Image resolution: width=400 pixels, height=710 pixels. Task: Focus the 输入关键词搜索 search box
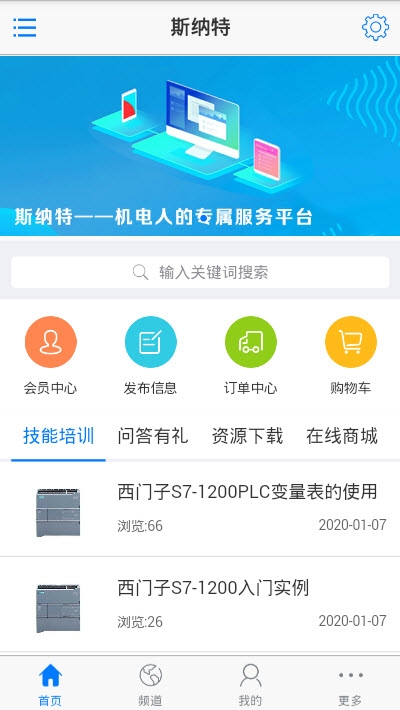point(200,272)
